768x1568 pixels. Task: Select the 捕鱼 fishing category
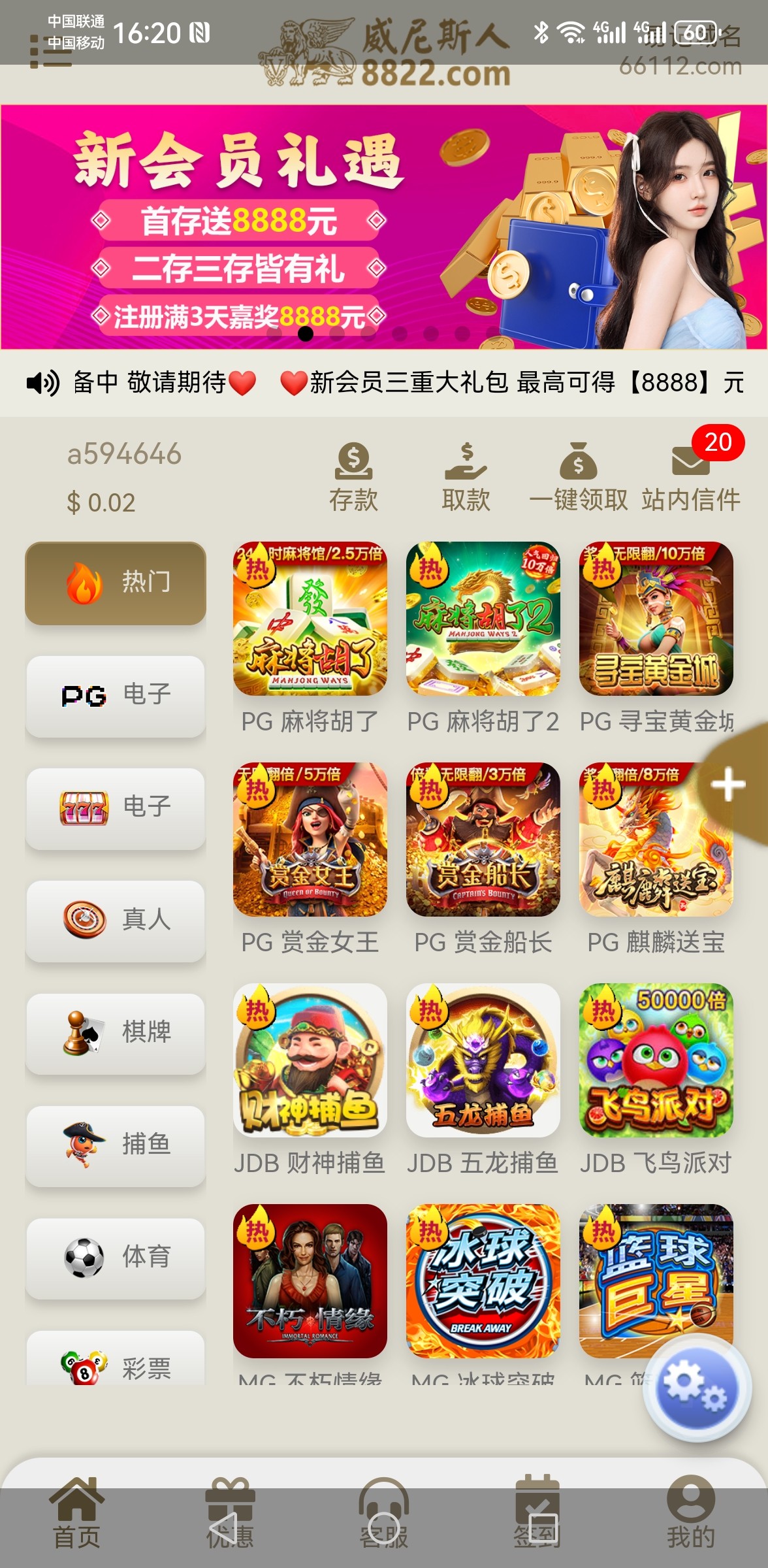coord(116,1145)
